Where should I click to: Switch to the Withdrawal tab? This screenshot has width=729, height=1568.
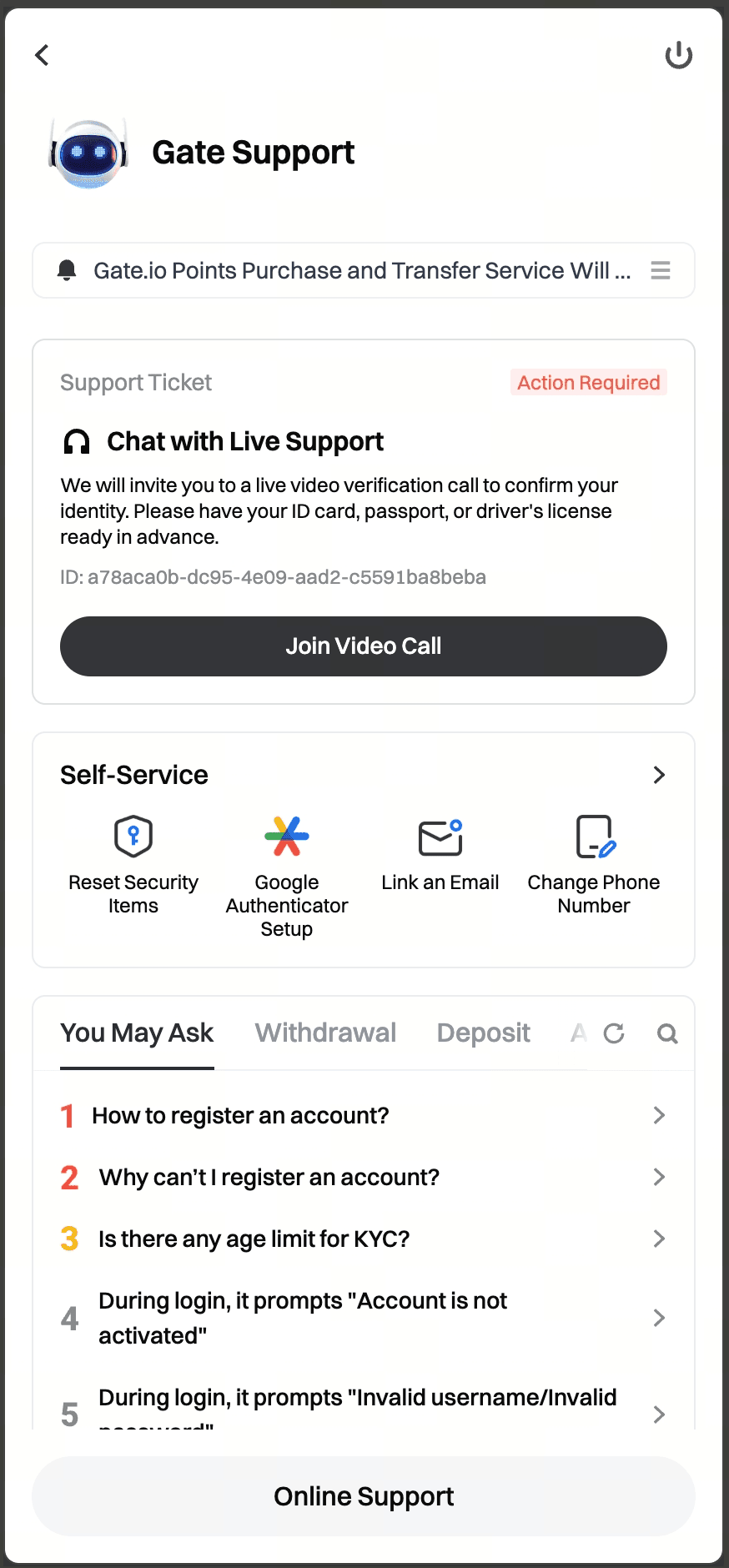pos(325,1033)
